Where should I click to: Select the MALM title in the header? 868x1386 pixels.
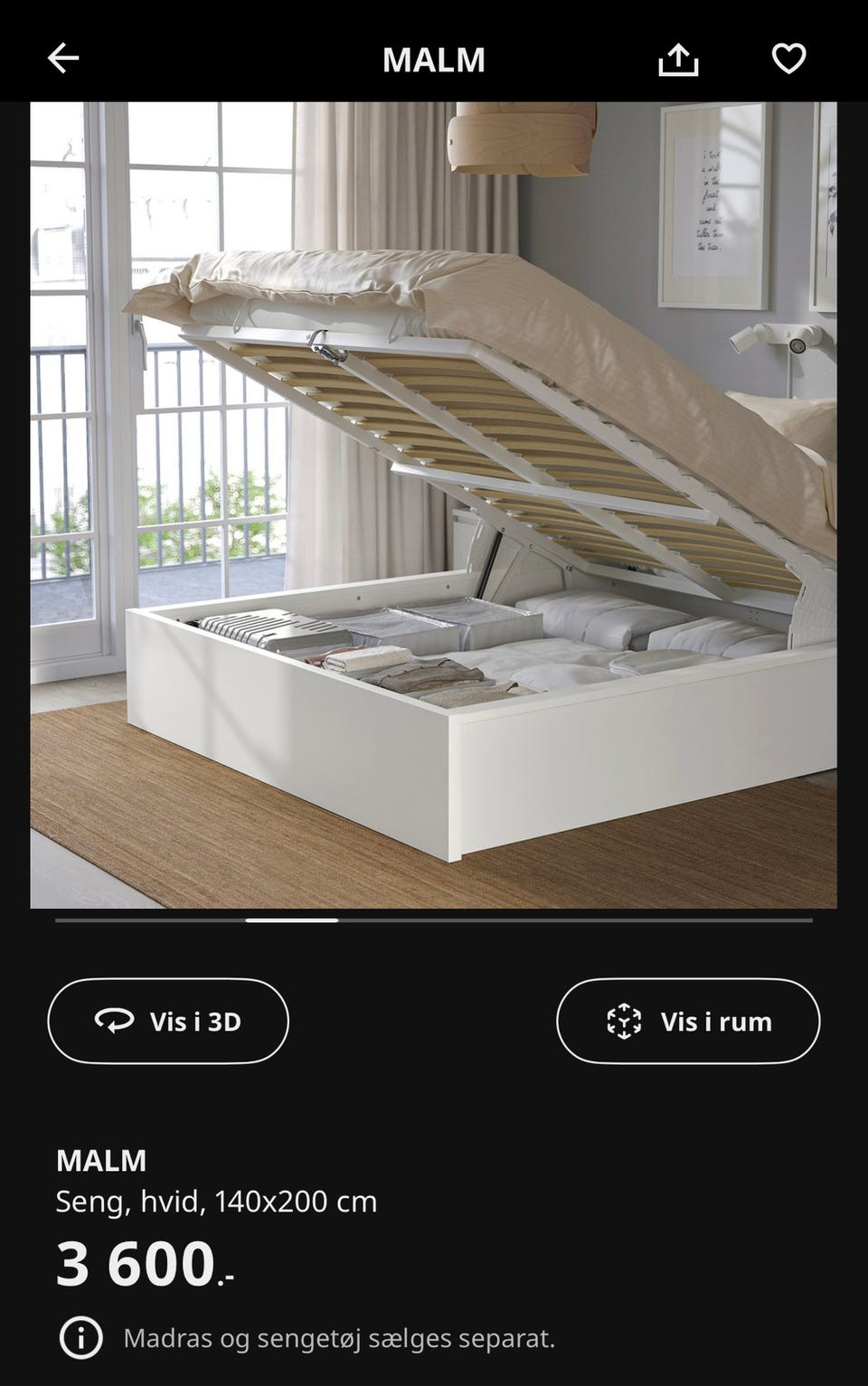click(434, 60)
